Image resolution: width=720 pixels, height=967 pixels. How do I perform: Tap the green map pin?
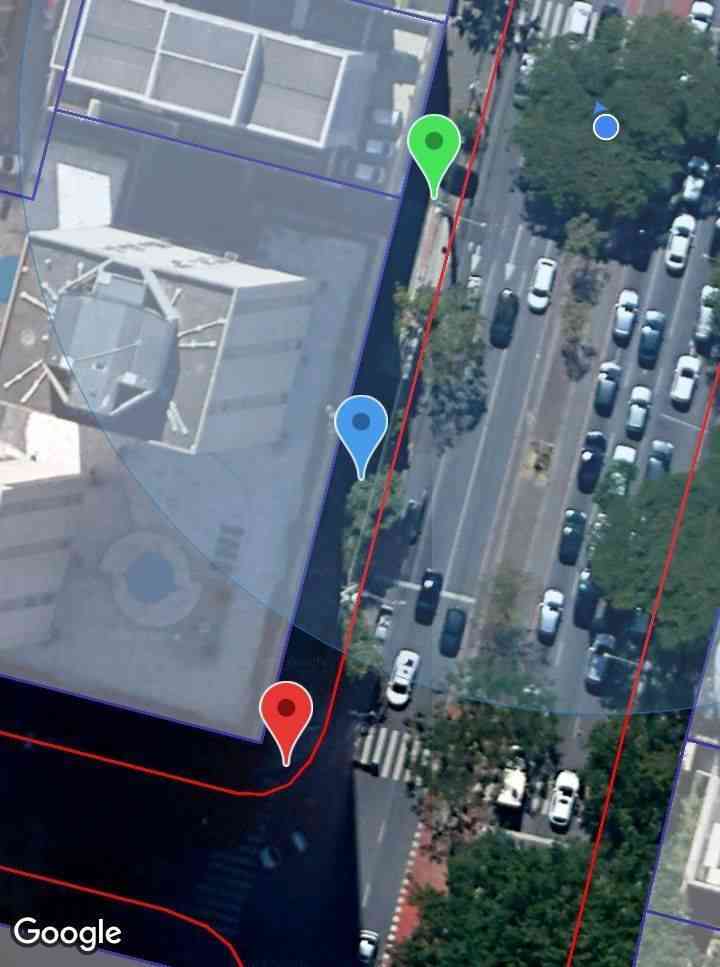(434, 146)
